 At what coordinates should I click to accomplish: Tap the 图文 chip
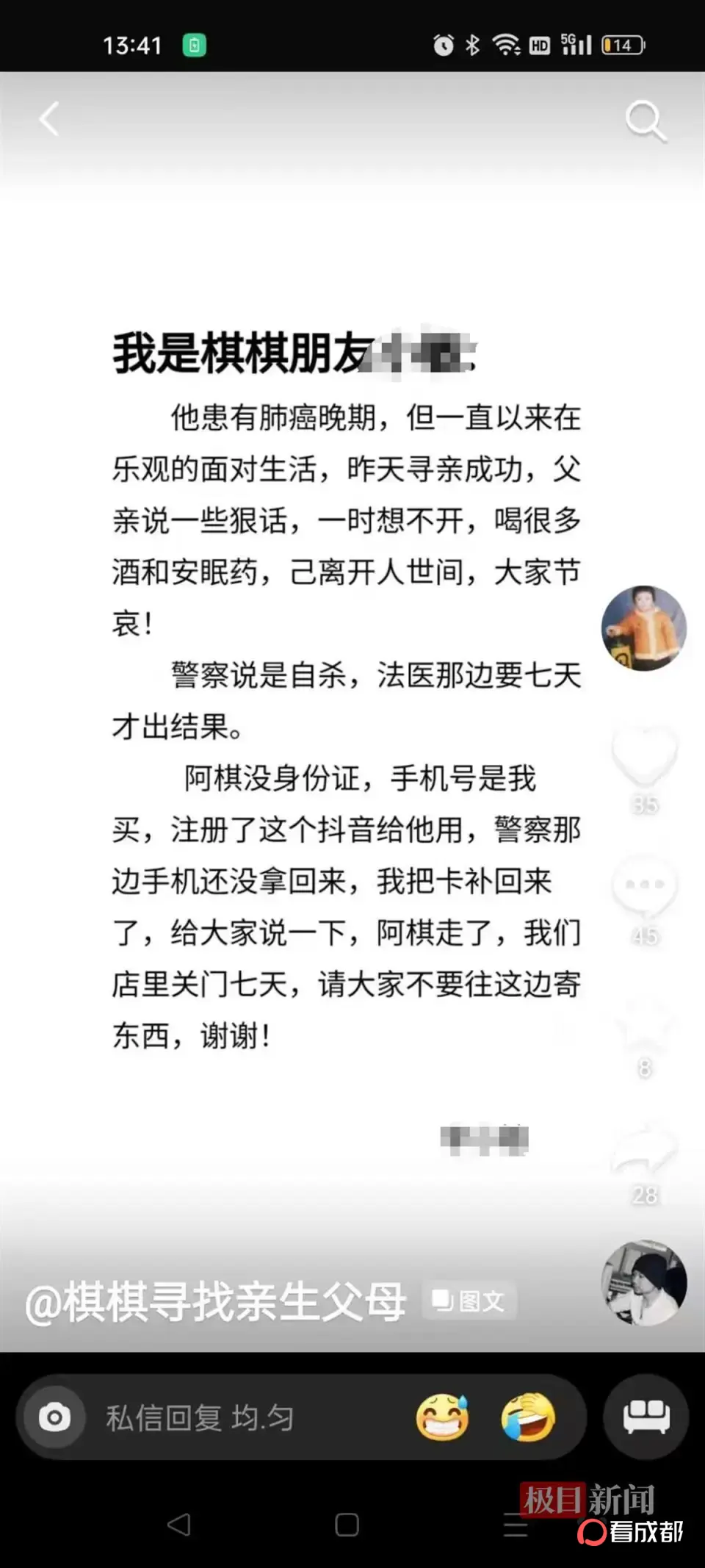point(470,1301)
